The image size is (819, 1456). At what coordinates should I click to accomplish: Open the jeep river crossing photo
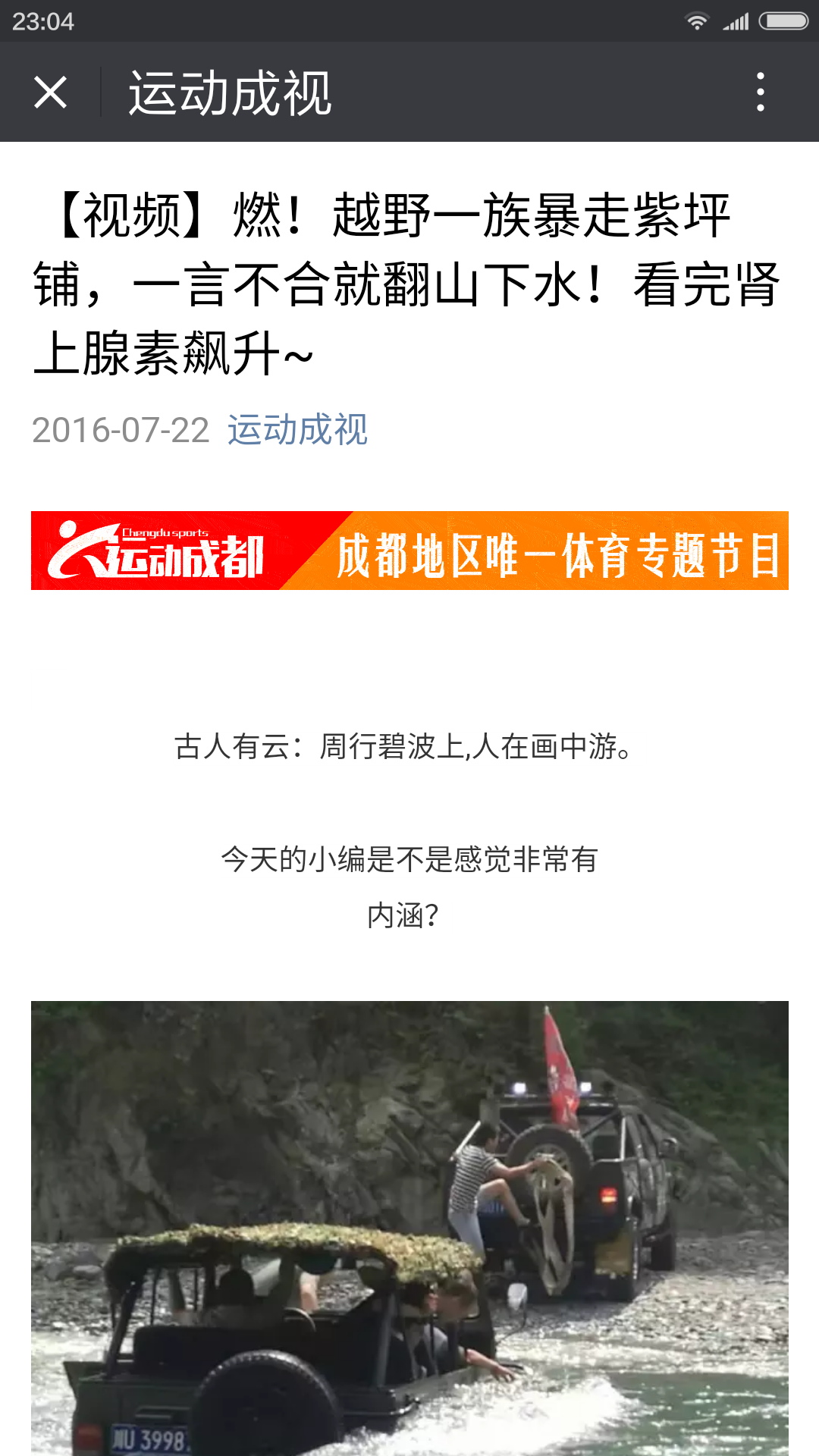409,1227
